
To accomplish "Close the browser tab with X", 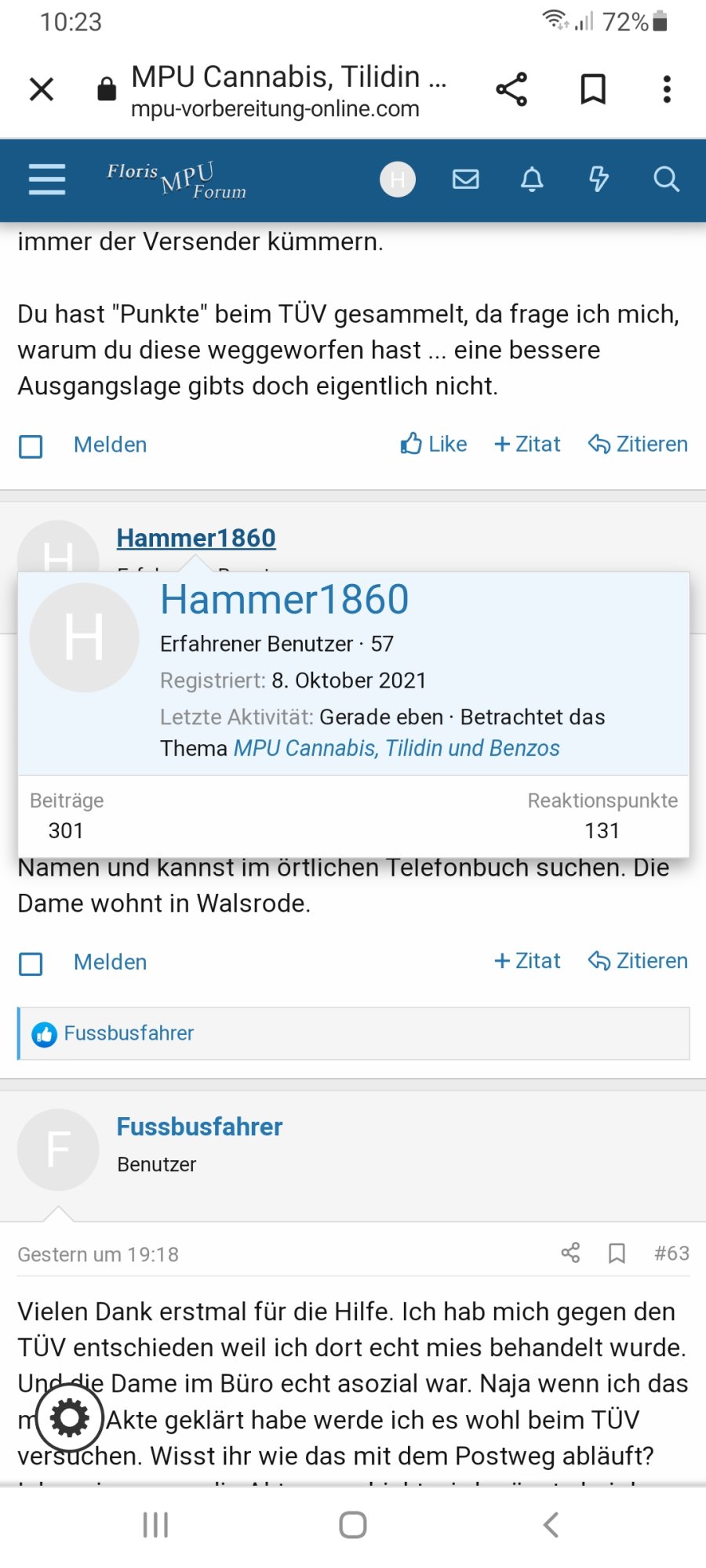I will click(x=42, y=89).
